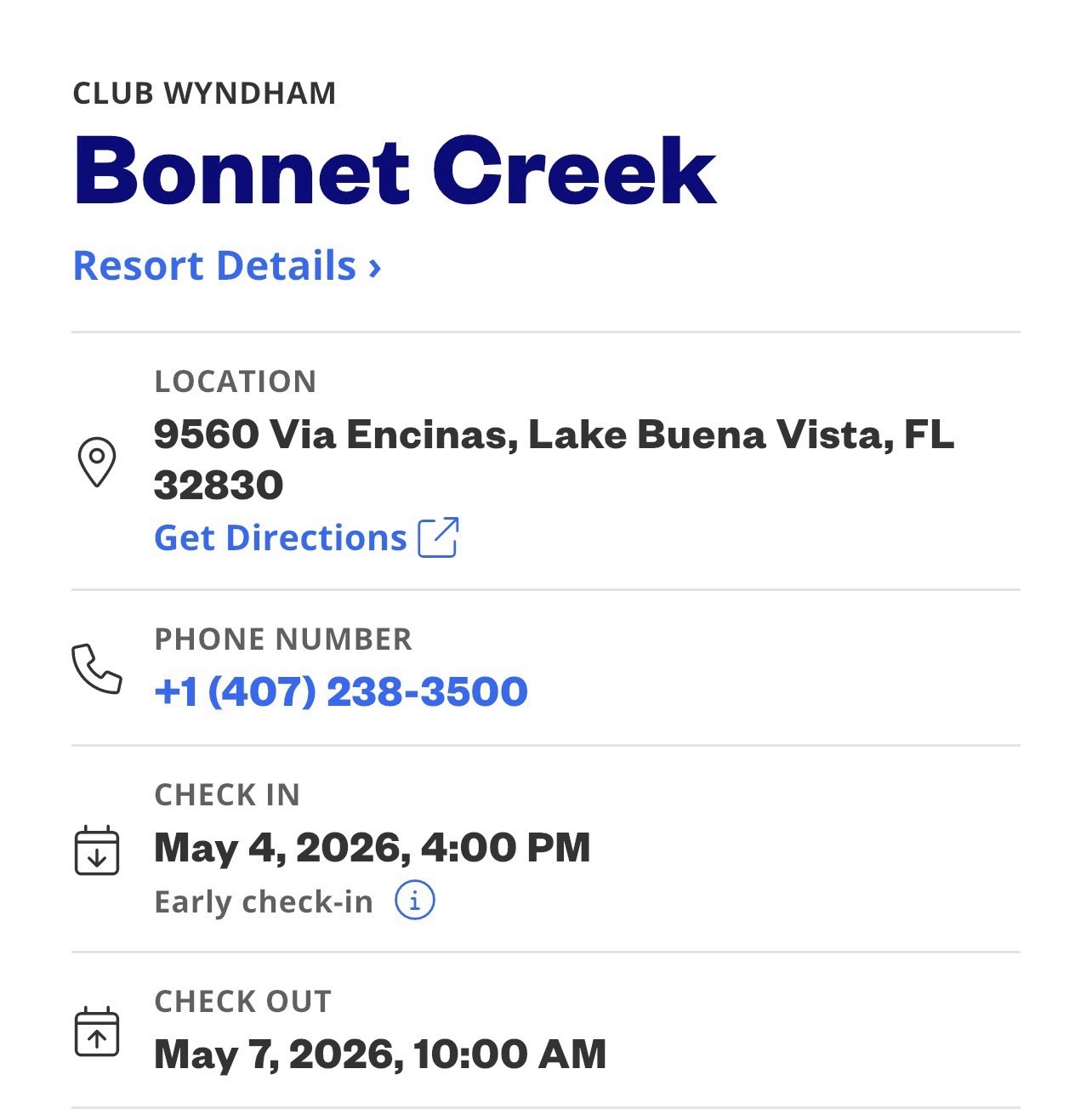Open Resort Details
Image resolution: width=1092 pixels, height=1120 pixels.
[213, 265]
